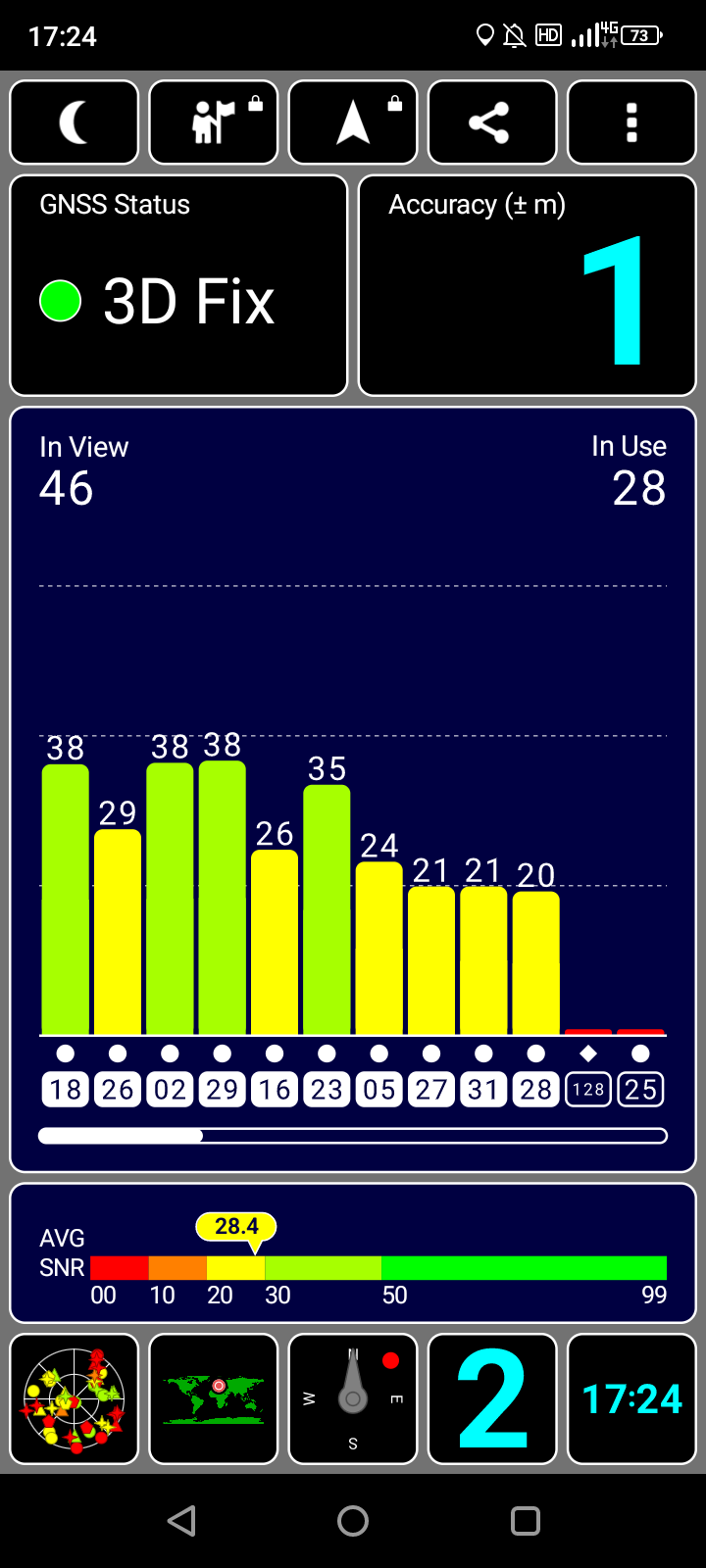Viewport: 706px width, 1568px height.
Task: Tap the Accuracy (± m) panel
Action: point(528,285)
